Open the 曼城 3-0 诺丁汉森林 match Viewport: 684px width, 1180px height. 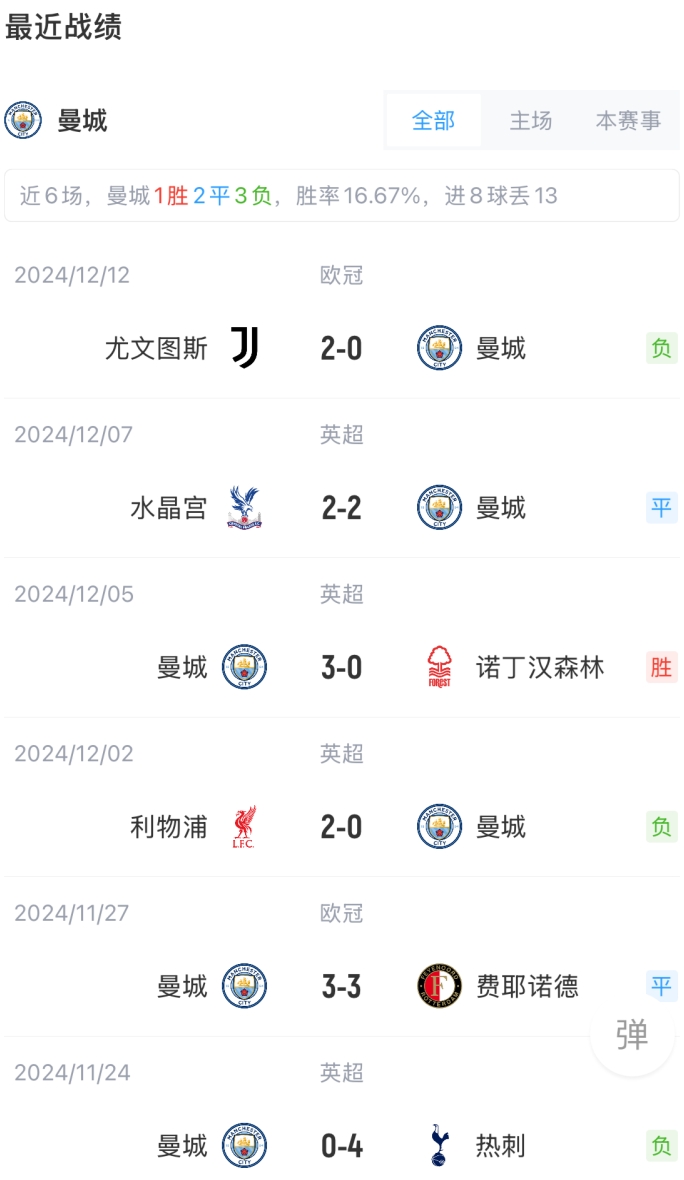(x=342, y=638)
